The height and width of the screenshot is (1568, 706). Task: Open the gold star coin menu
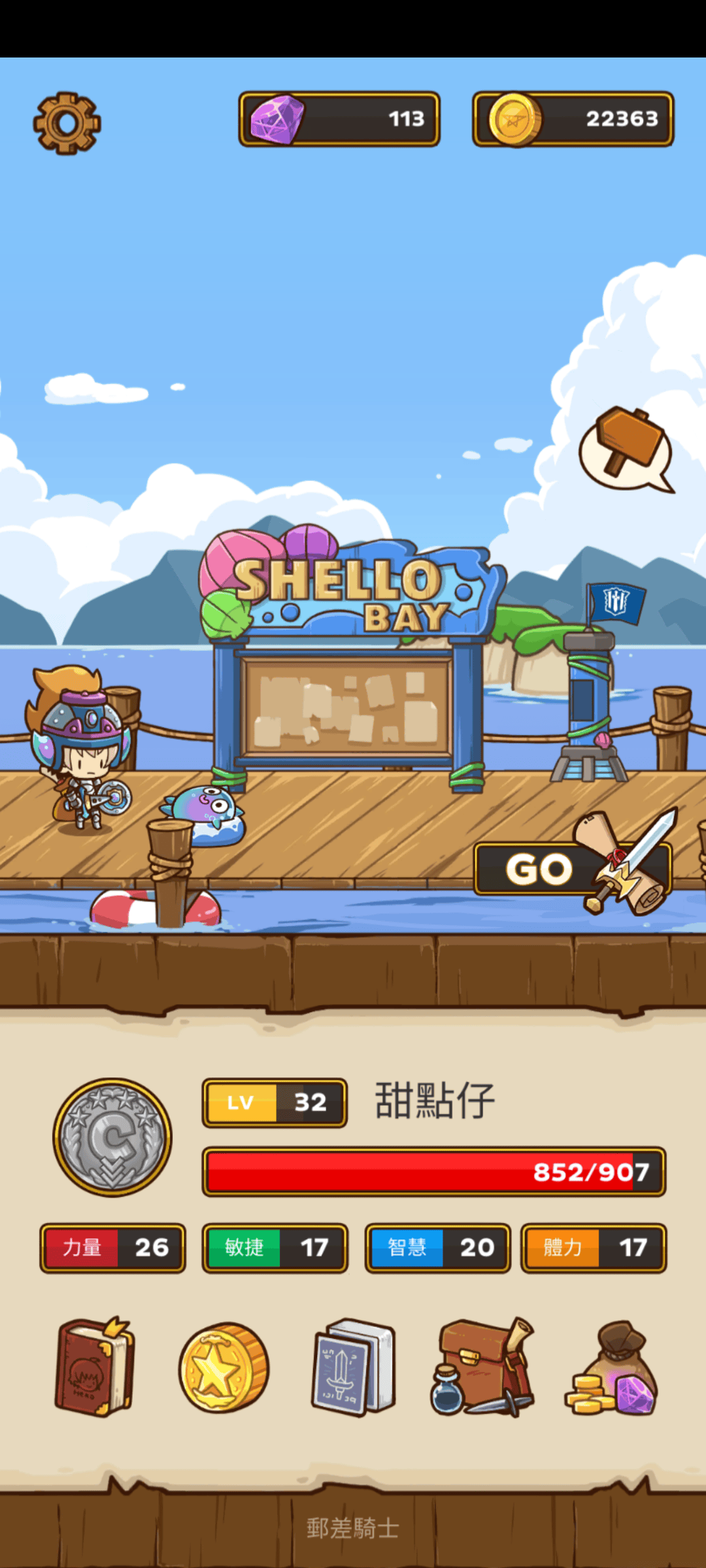click(x=224, y=1367)
